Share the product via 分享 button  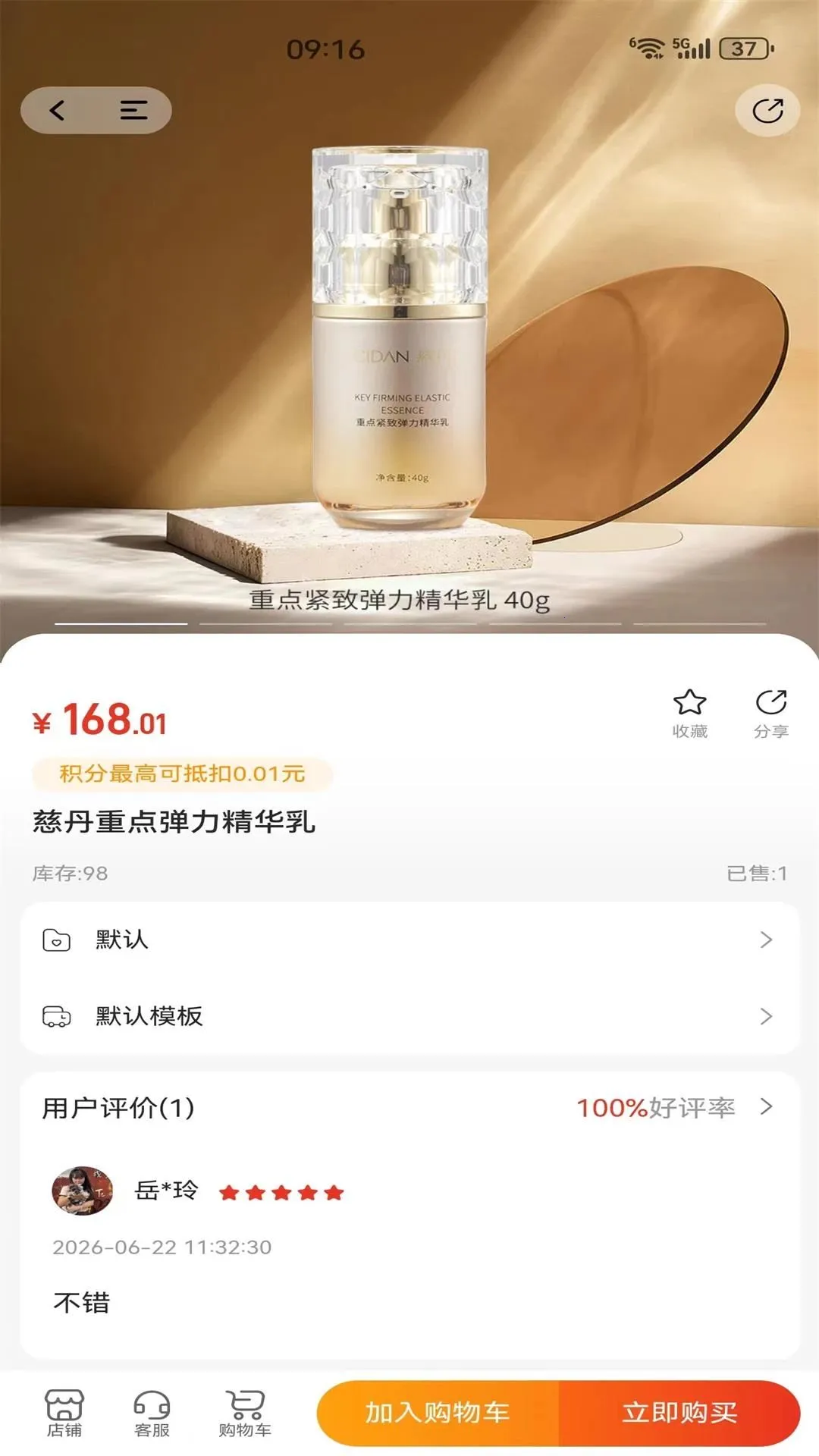pyautogui.click(x=771, y=714)
